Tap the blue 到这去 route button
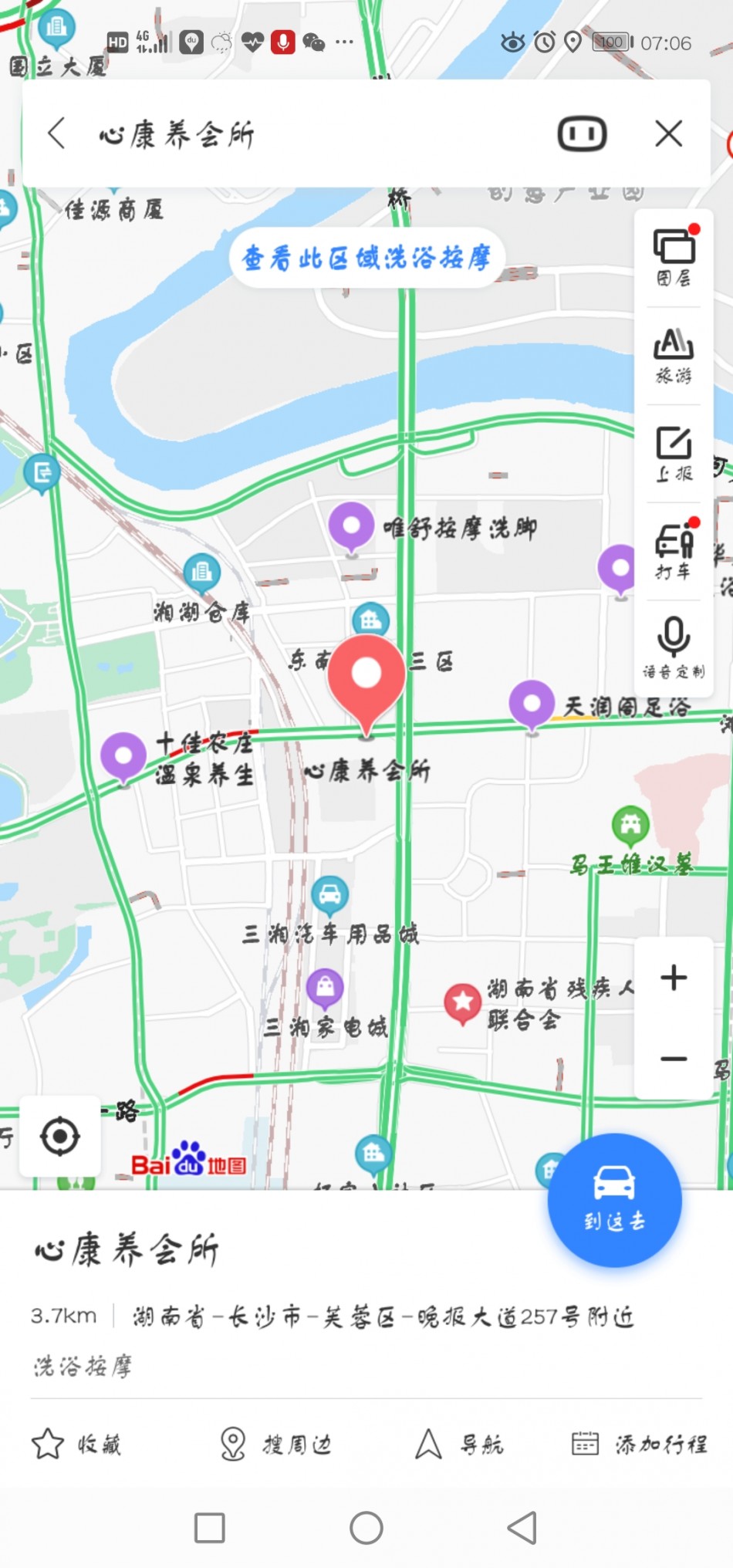733x1568 pixels. [x=614, y=1199]
